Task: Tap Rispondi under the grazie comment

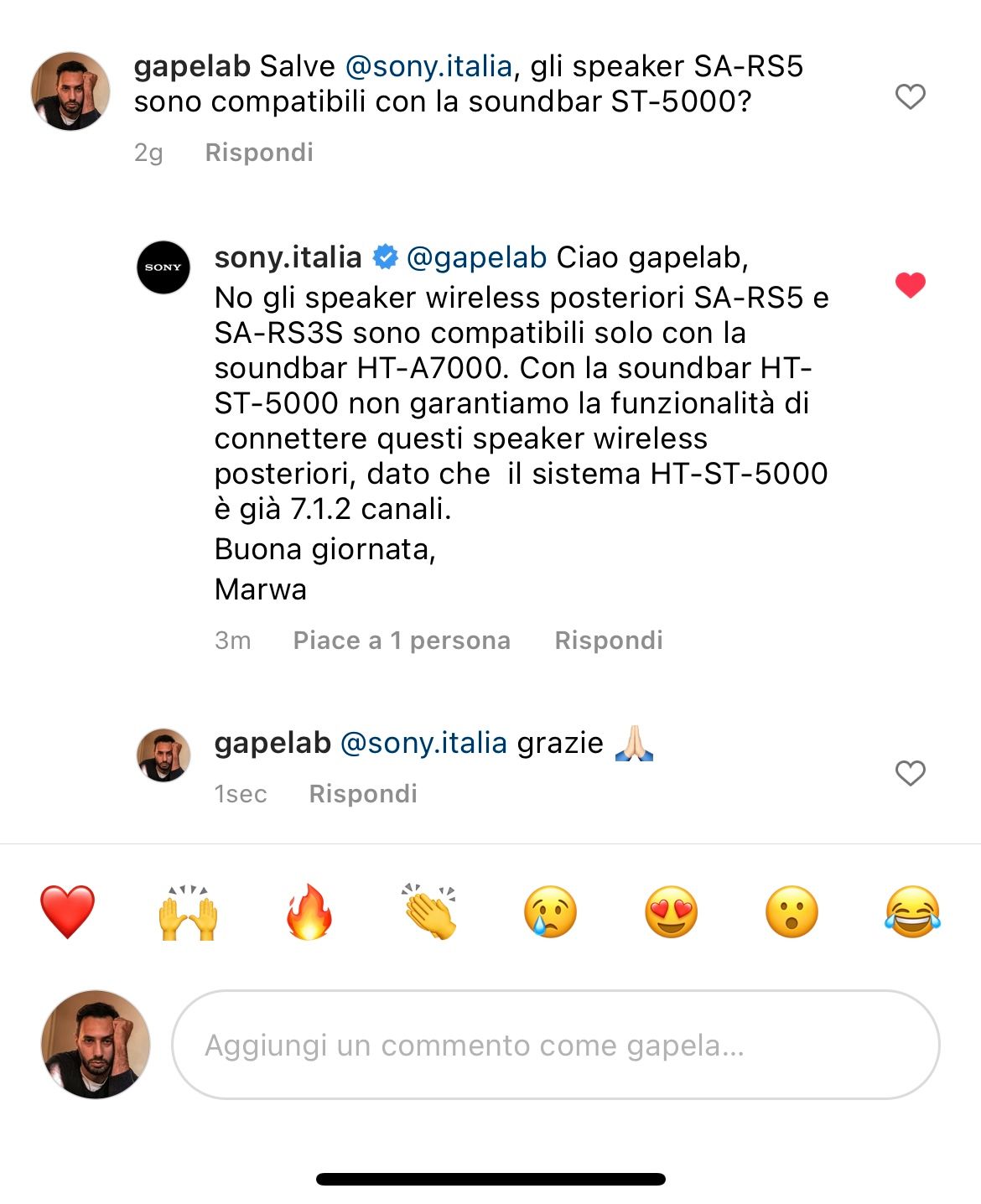Action: point(363,794)
